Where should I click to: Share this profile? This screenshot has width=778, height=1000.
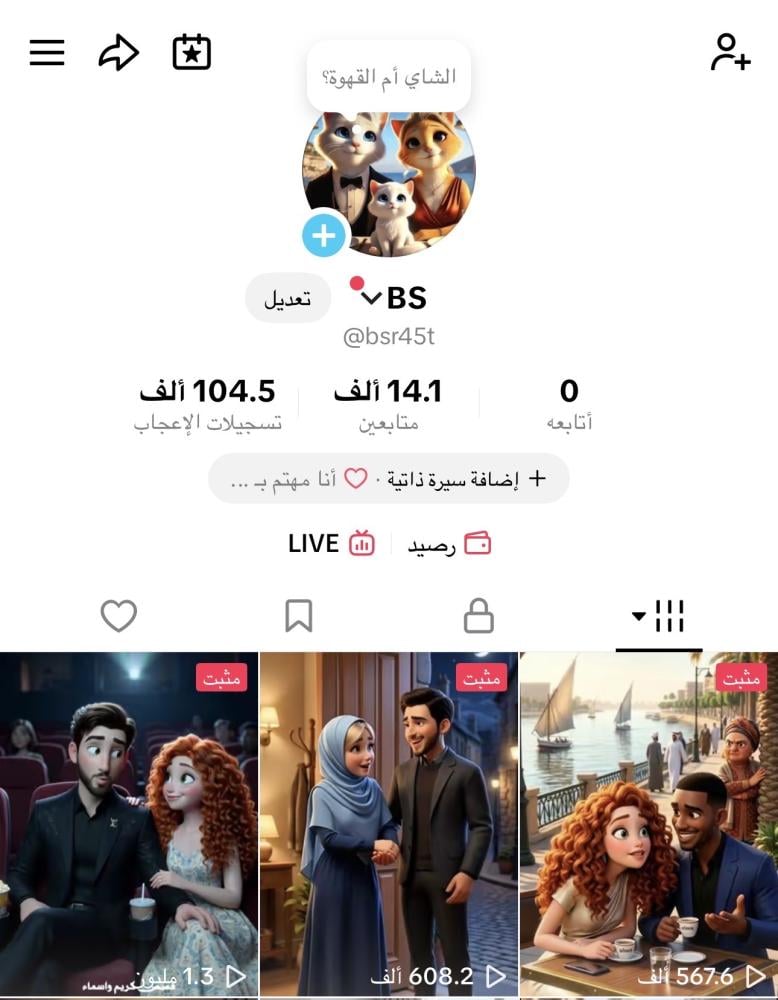pyautogui.click(x=118, y=53)
